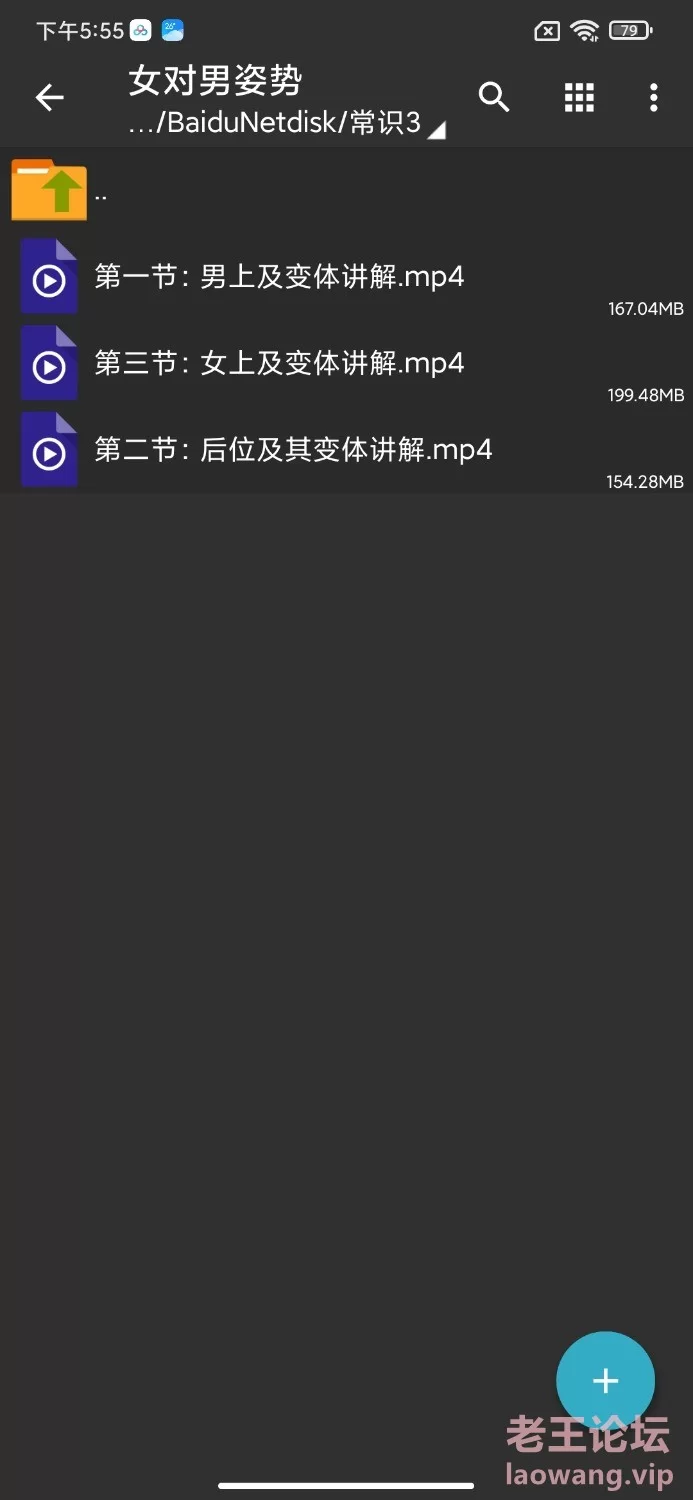
Task: Open the search magnifier icon
Action: [x=494, y=97]
